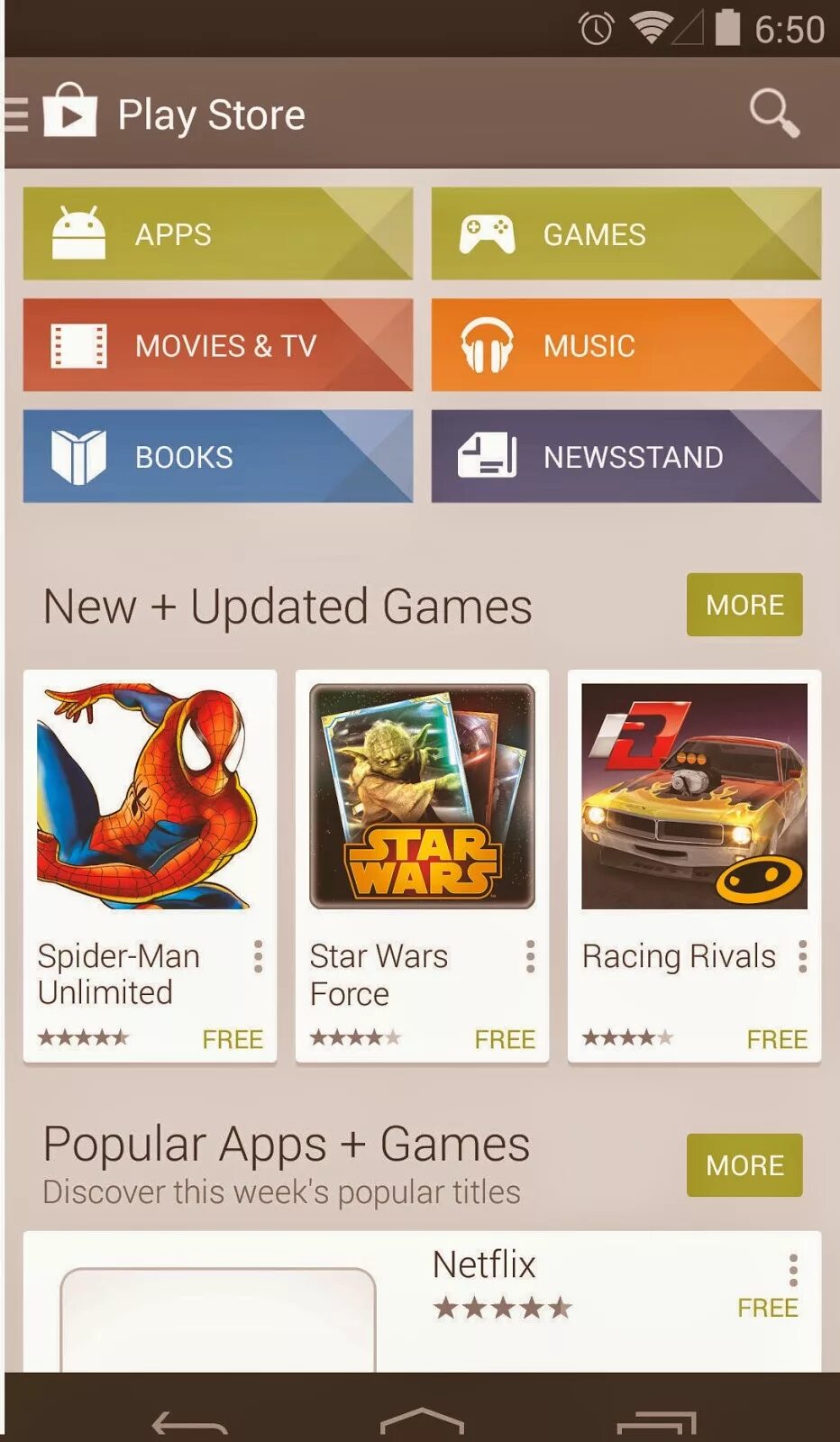Open overflow menu on Racing Rivals

[802, 956]
